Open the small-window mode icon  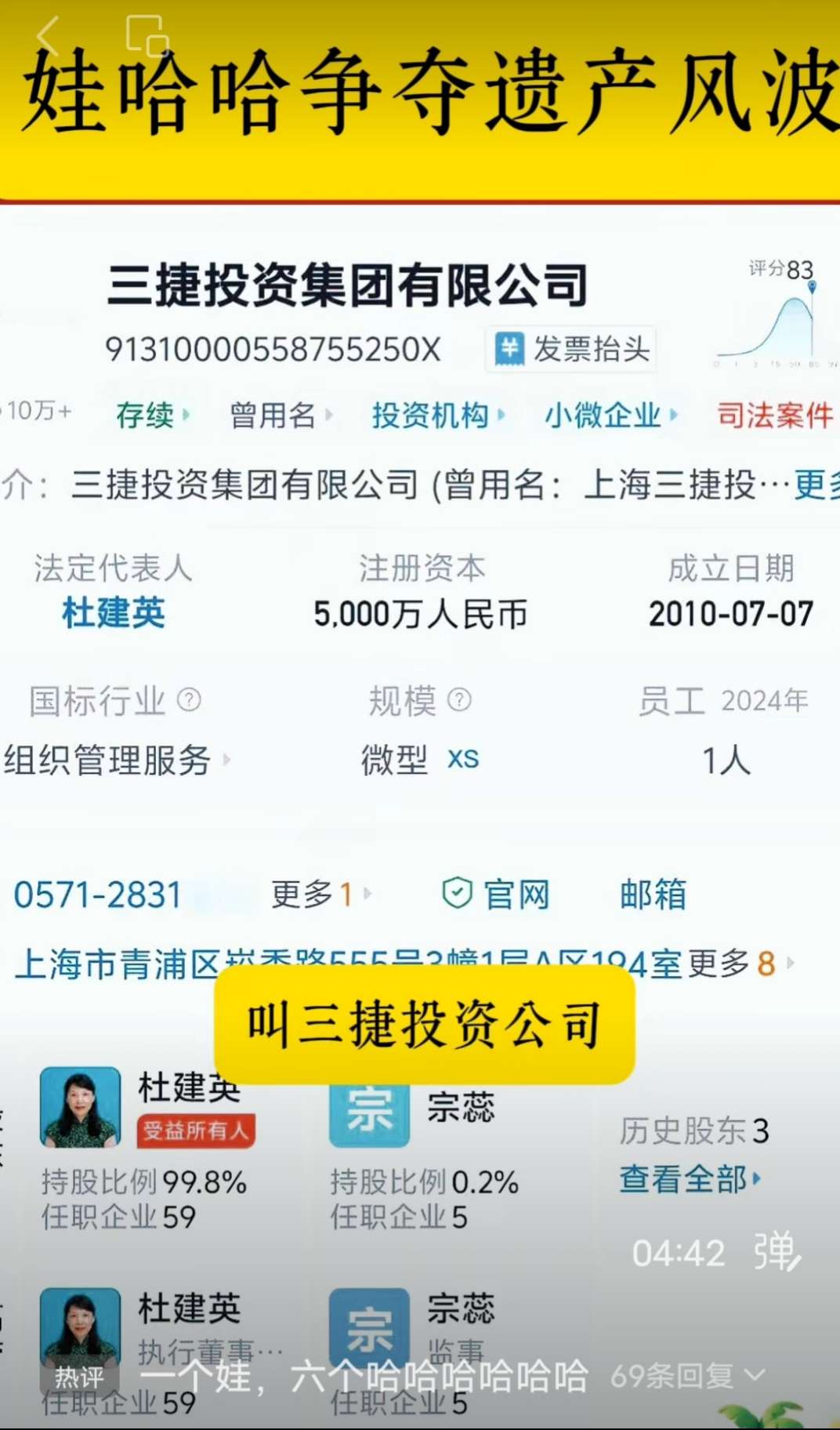coord(147,36)
